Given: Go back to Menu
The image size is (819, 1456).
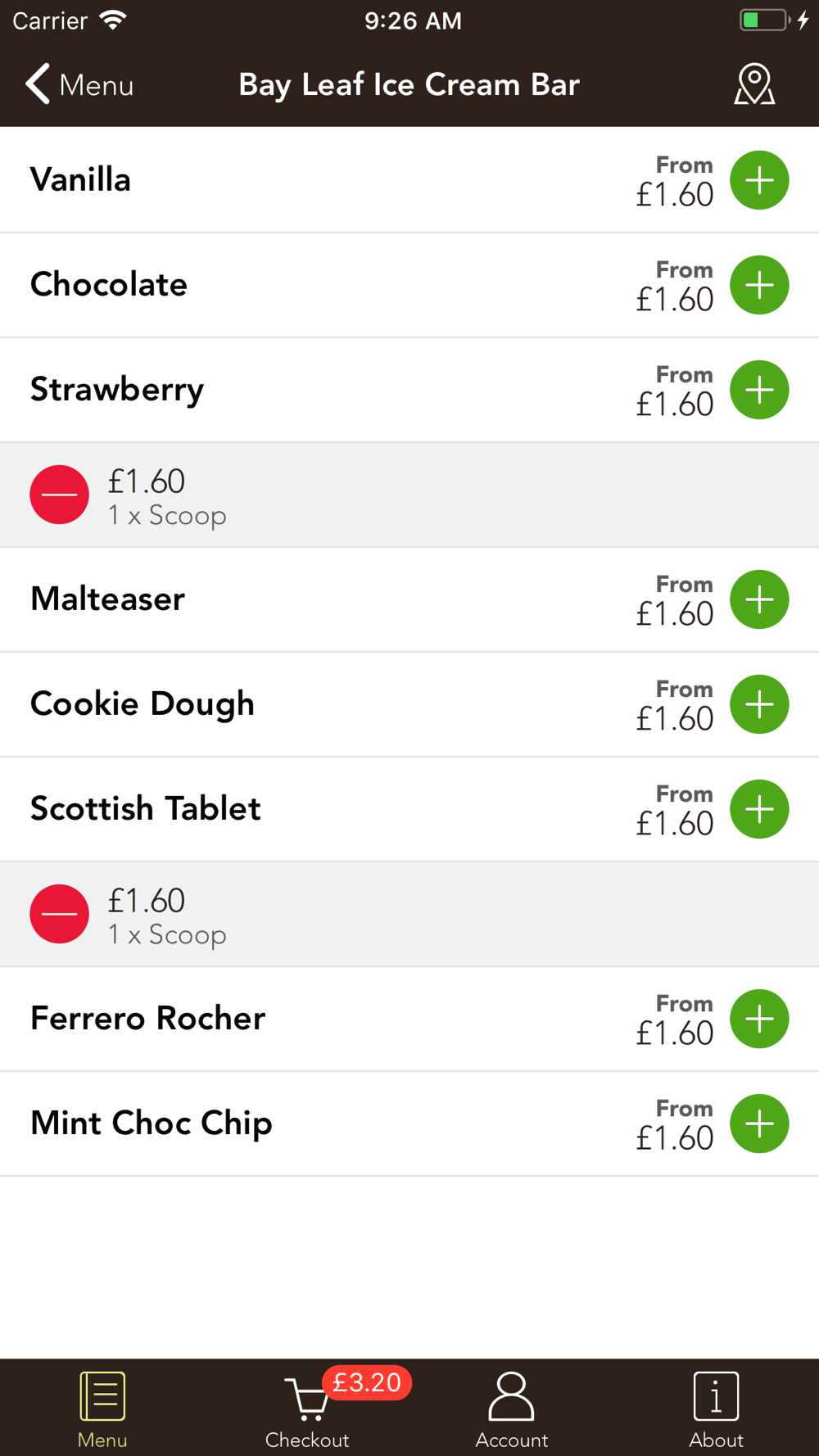Looking at the screenshot, I should coord(79,84).
